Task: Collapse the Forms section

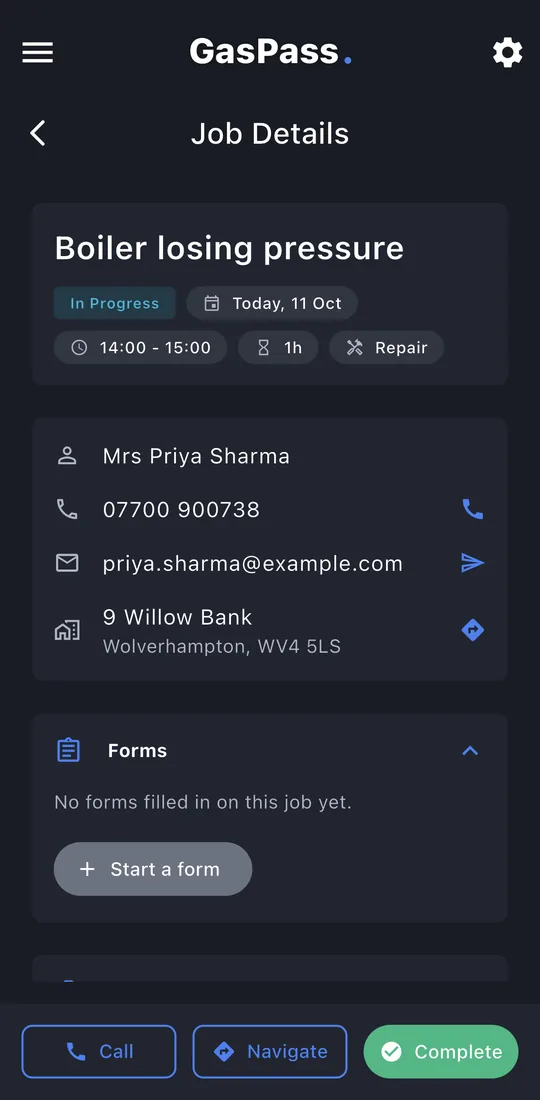Action: pos(470,751)
